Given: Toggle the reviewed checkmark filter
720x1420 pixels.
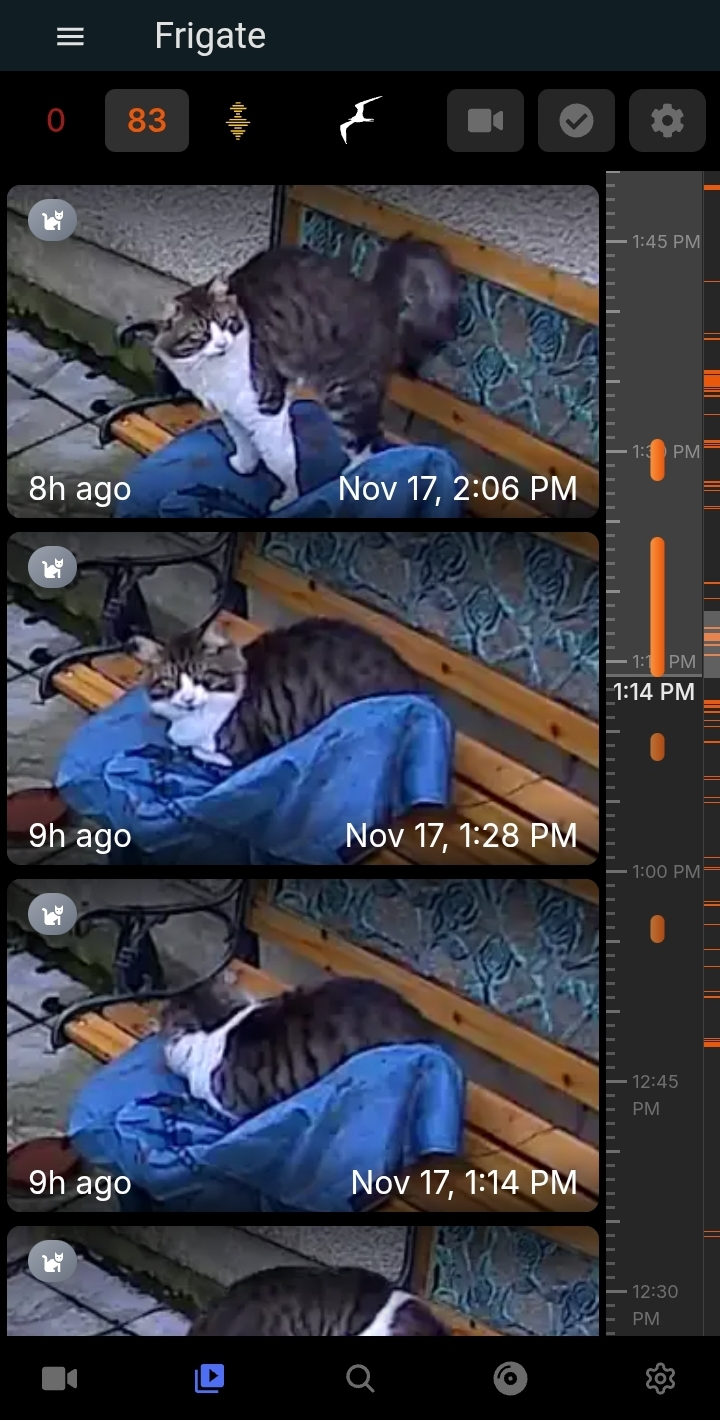Looking at the screenshot, I should point(576,121).
